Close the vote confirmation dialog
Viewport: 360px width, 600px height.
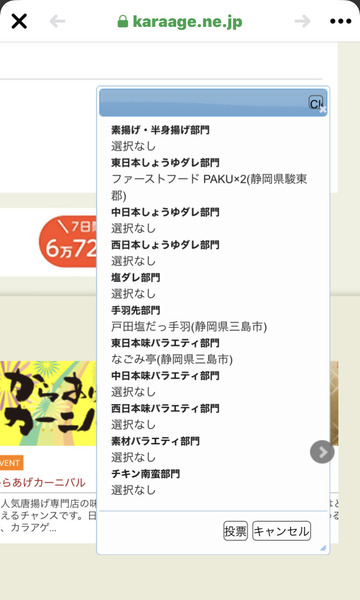tap(316, 103)
